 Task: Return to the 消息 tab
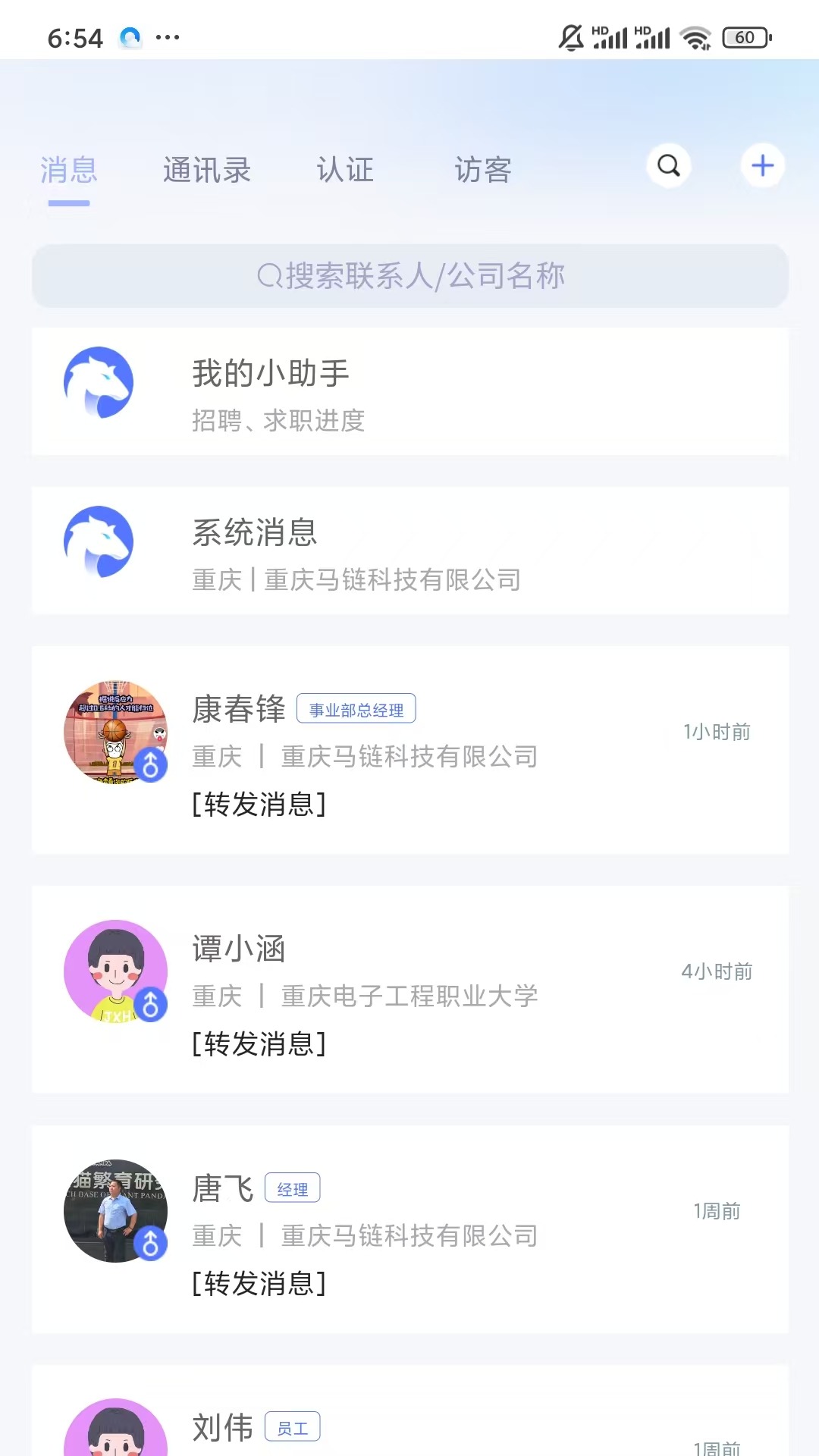pyautogui.click(x=68, y=170)
